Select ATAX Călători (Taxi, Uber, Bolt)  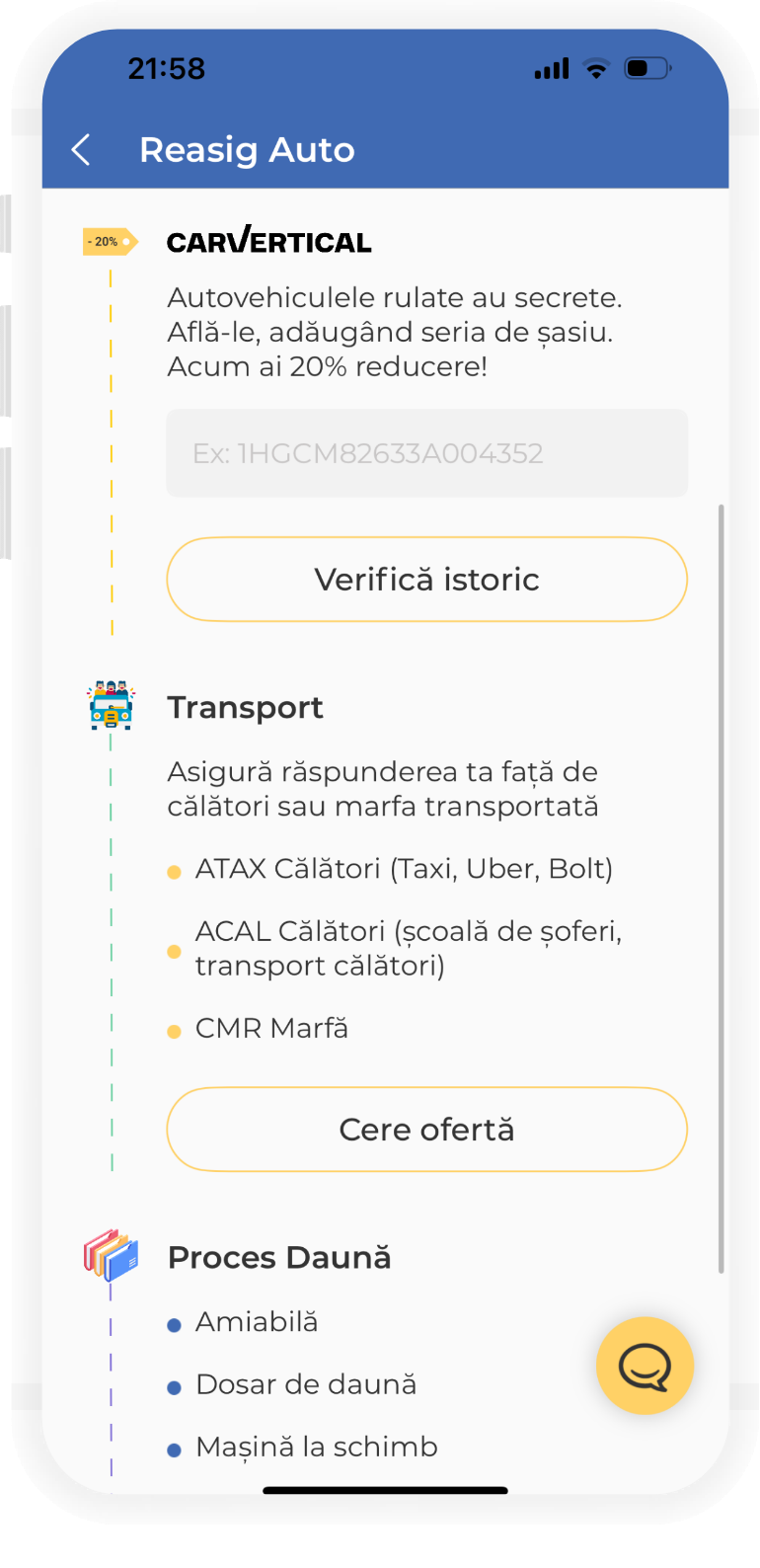click(x=405, y=868)
